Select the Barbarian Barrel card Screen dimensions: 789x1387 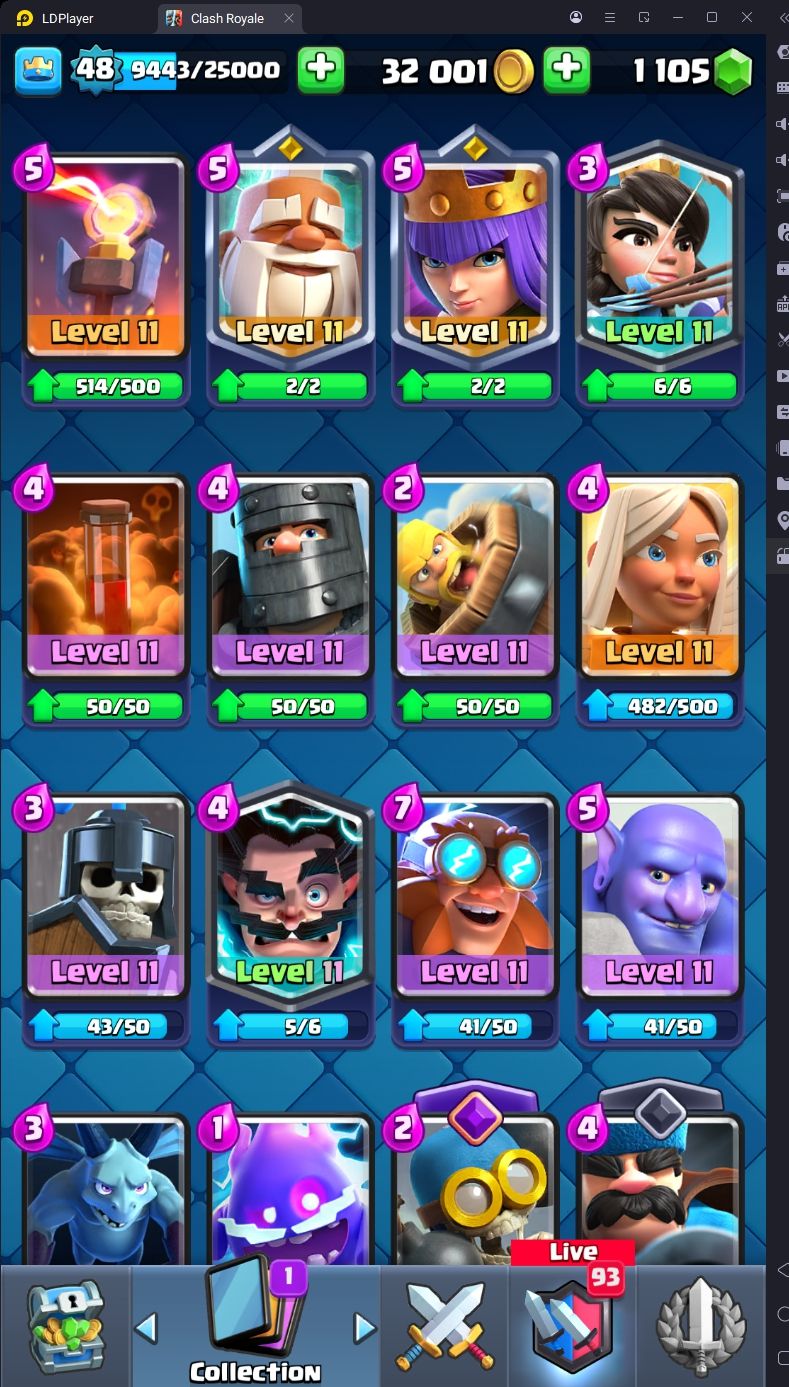(x=475, y=580)
